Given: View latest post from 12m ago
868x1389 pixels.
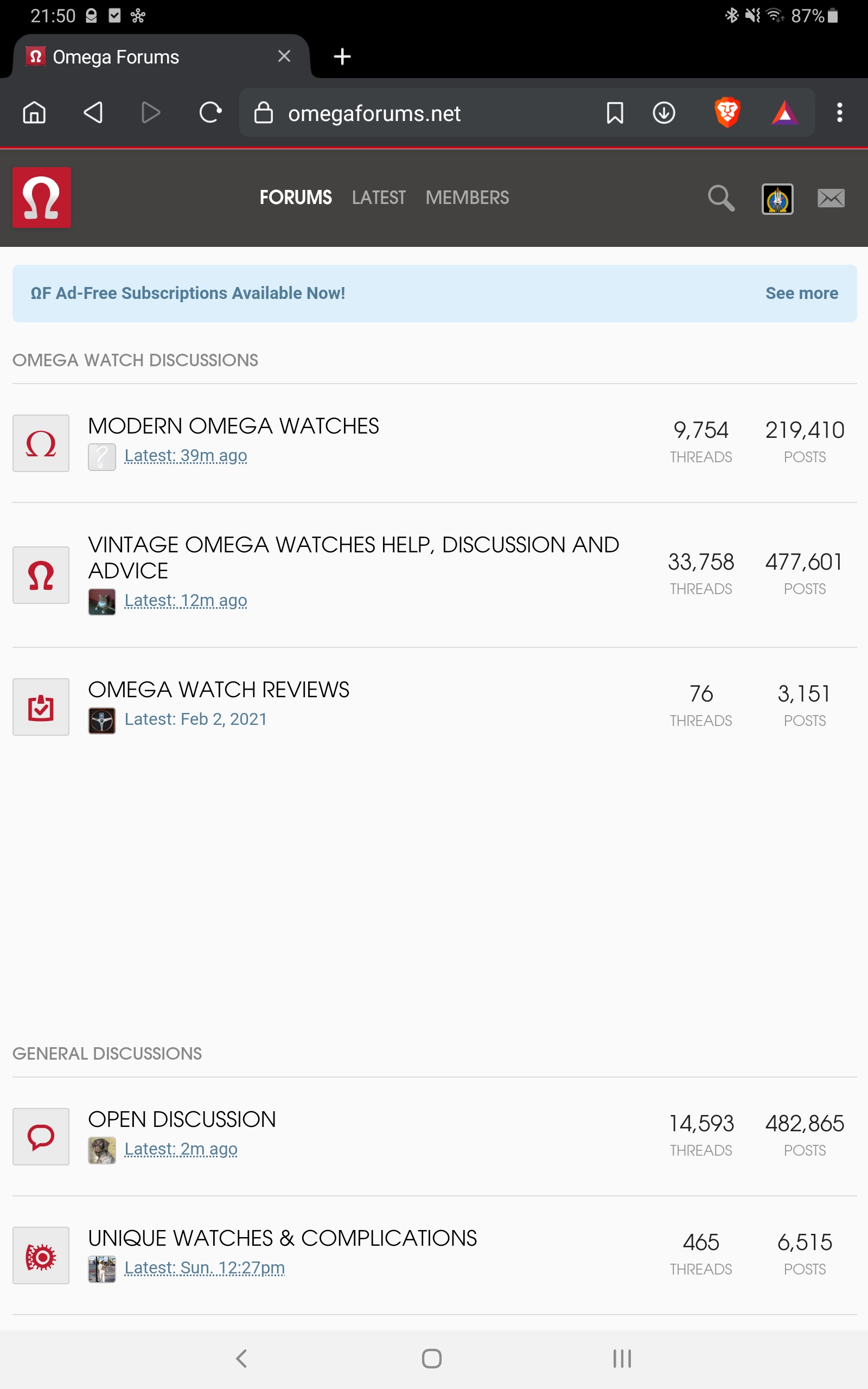Looking at the screenshot, I should click(186, 601).
